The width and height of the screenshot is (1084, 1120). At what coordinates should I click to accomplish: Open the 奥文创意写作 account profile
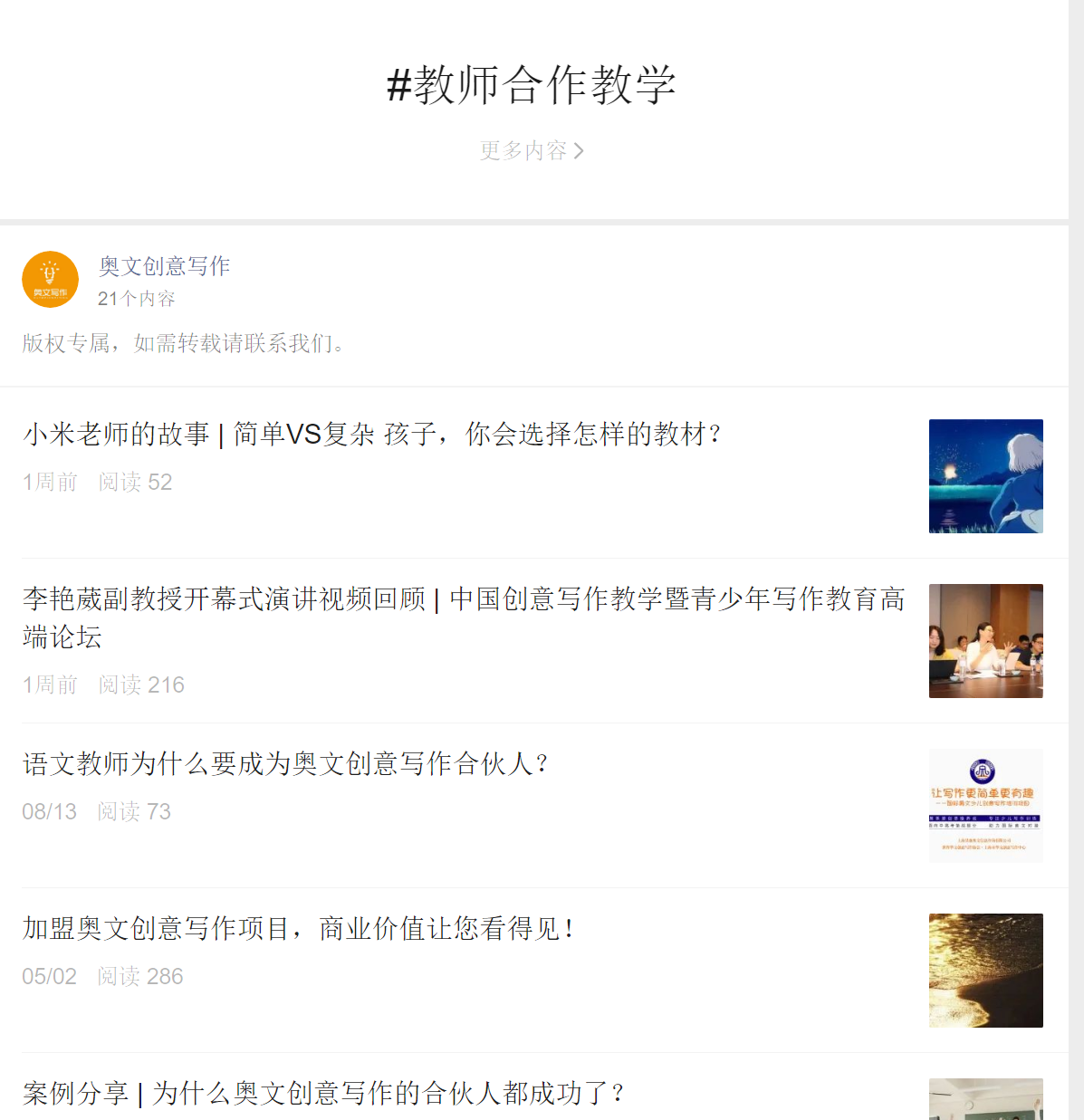pos(164,266)
